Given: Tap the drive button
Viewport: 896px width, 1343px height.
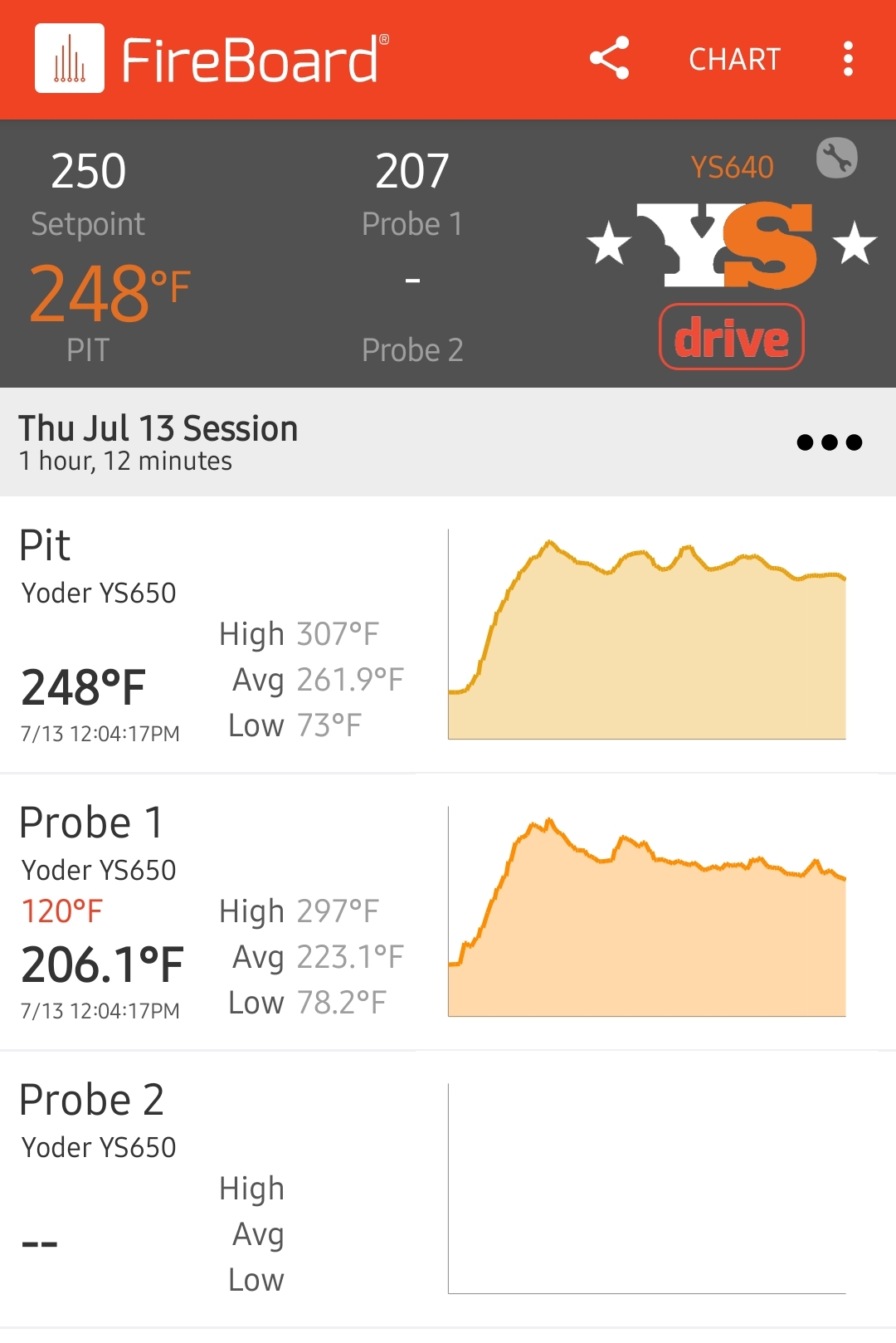Looking at the screenshot, I should click(x=731, y=337).
